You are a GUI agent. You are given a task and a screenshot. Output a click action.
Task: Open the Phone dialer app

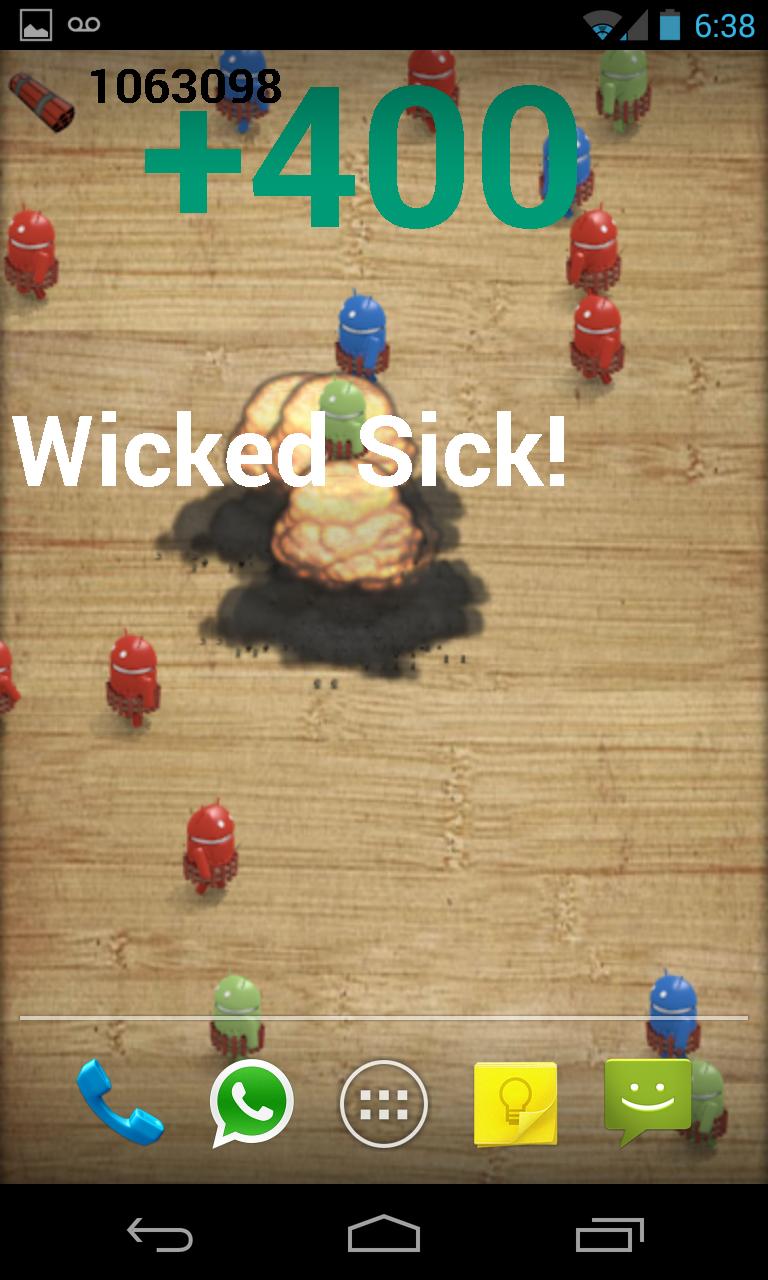click(x=120, y=1102)
